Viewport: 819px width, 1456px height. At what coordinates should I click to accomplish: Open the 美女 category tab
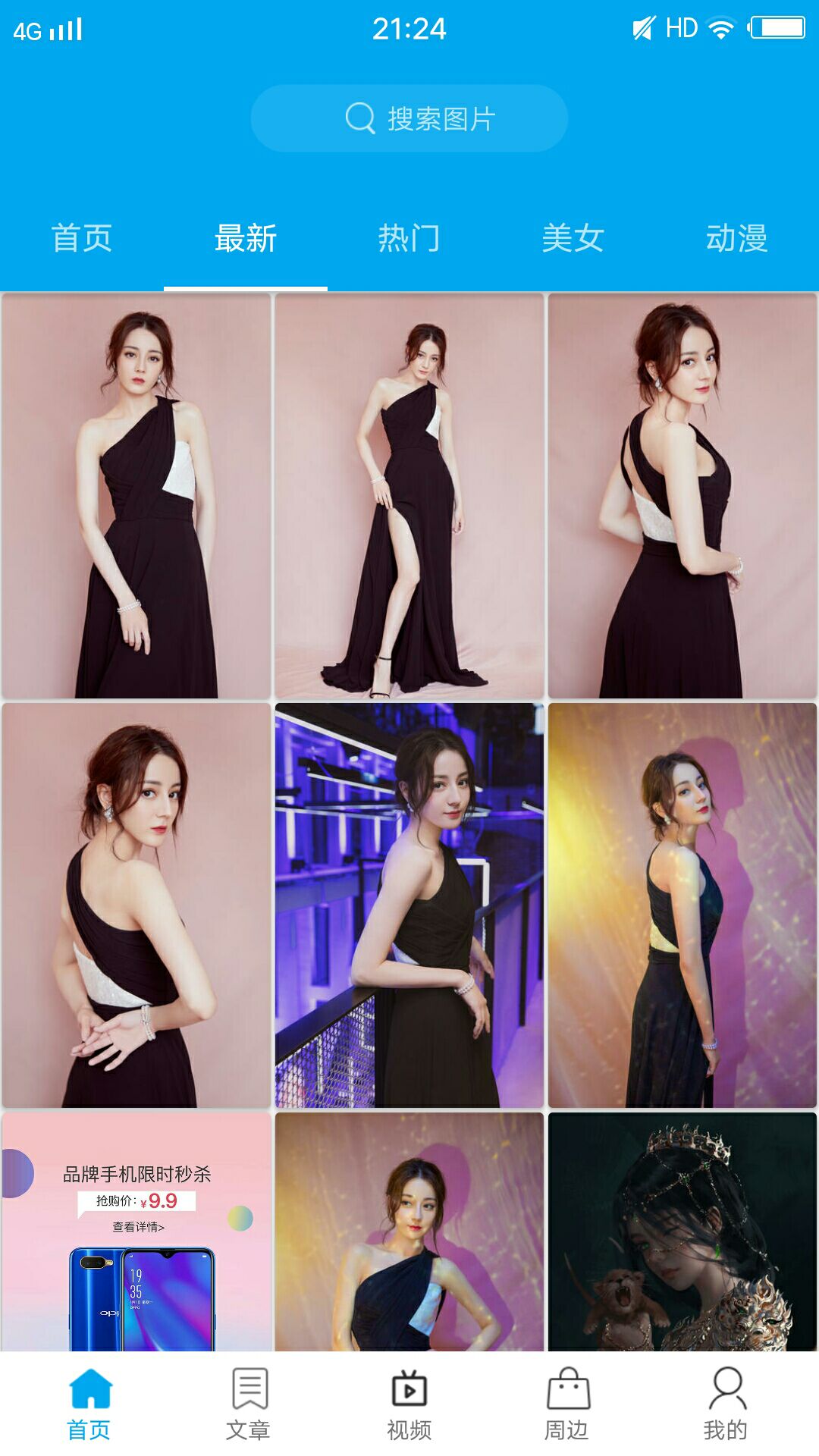click(573, 238)
